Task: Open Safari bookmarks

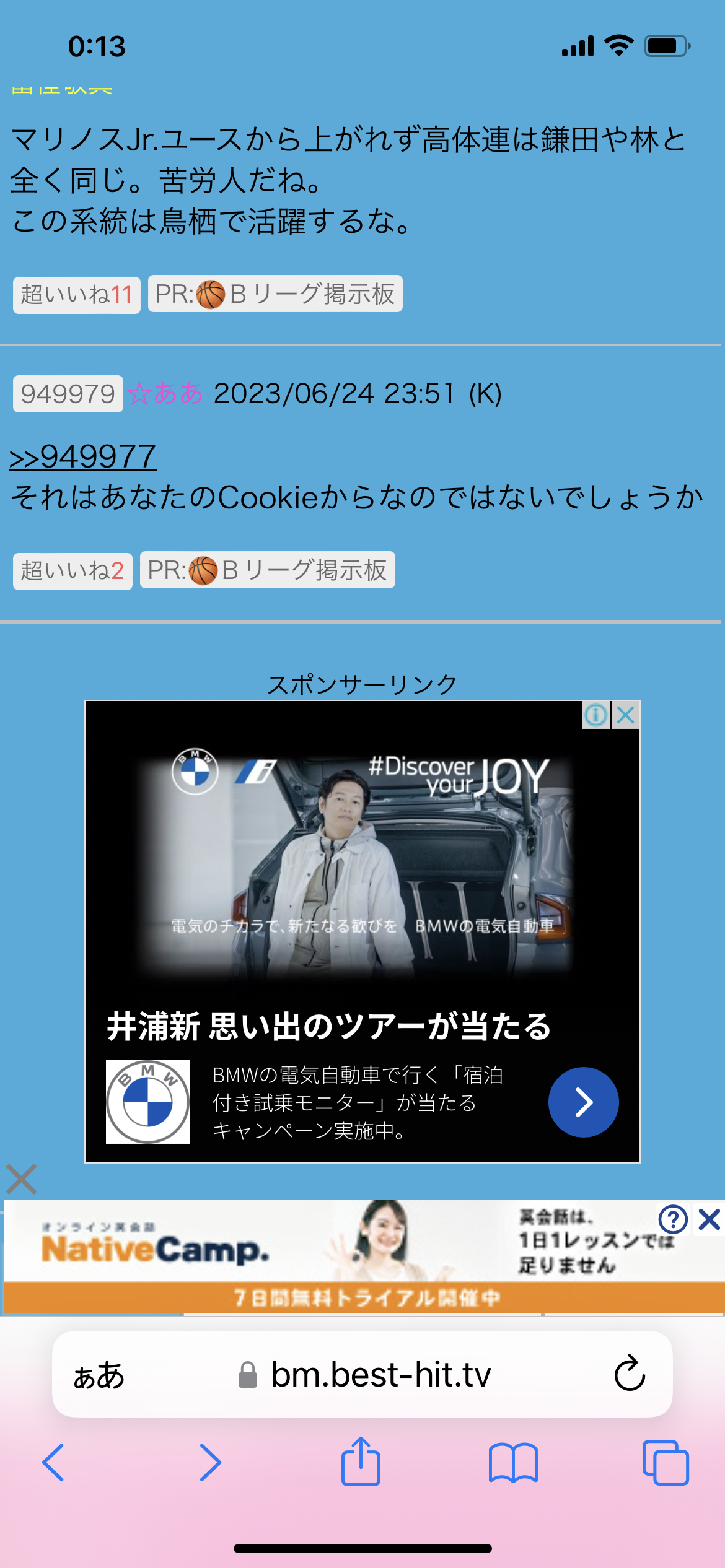Action: (513, 1463)
